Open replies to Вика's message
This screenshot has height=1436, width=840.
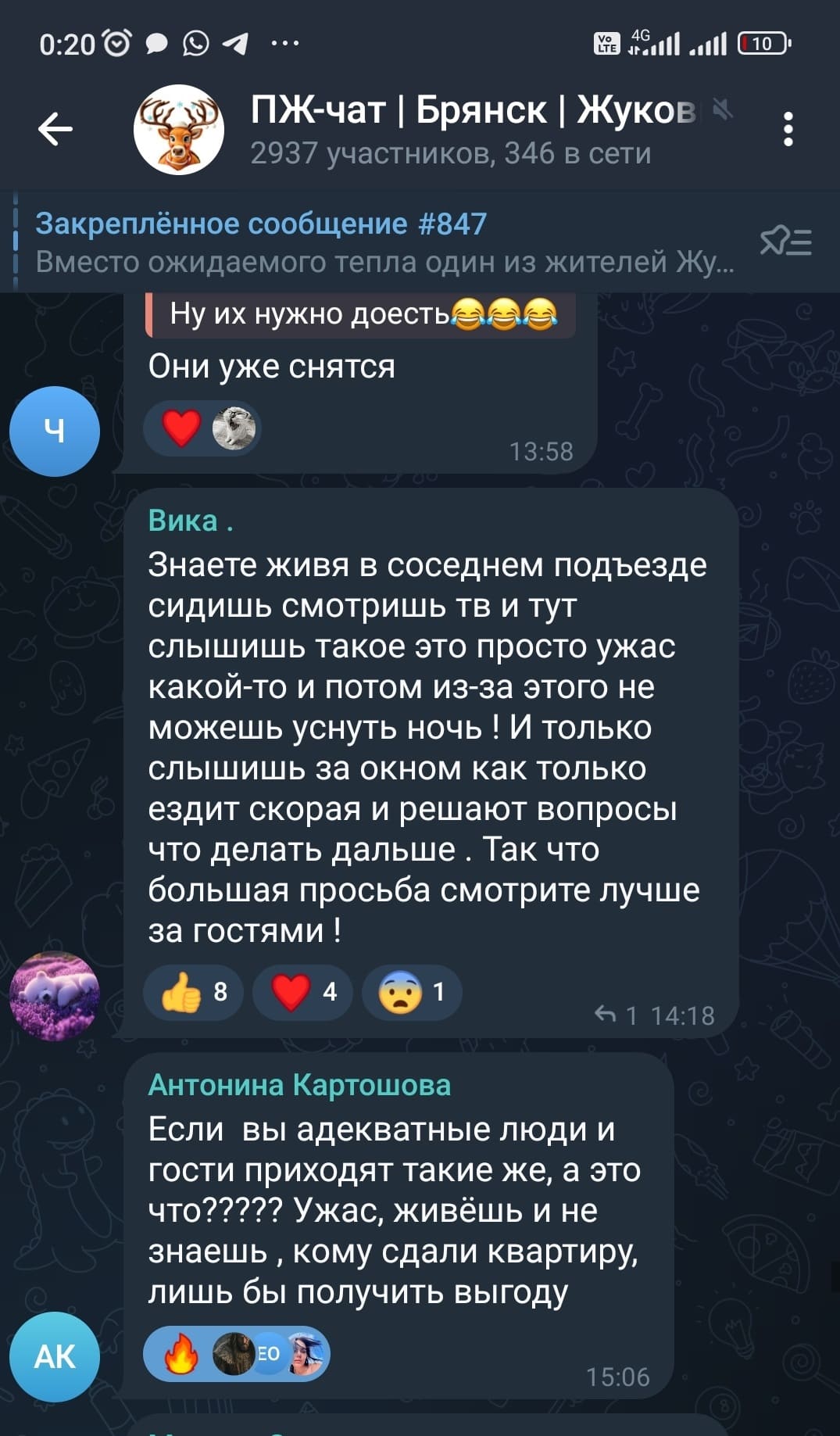pos(616,1015)
